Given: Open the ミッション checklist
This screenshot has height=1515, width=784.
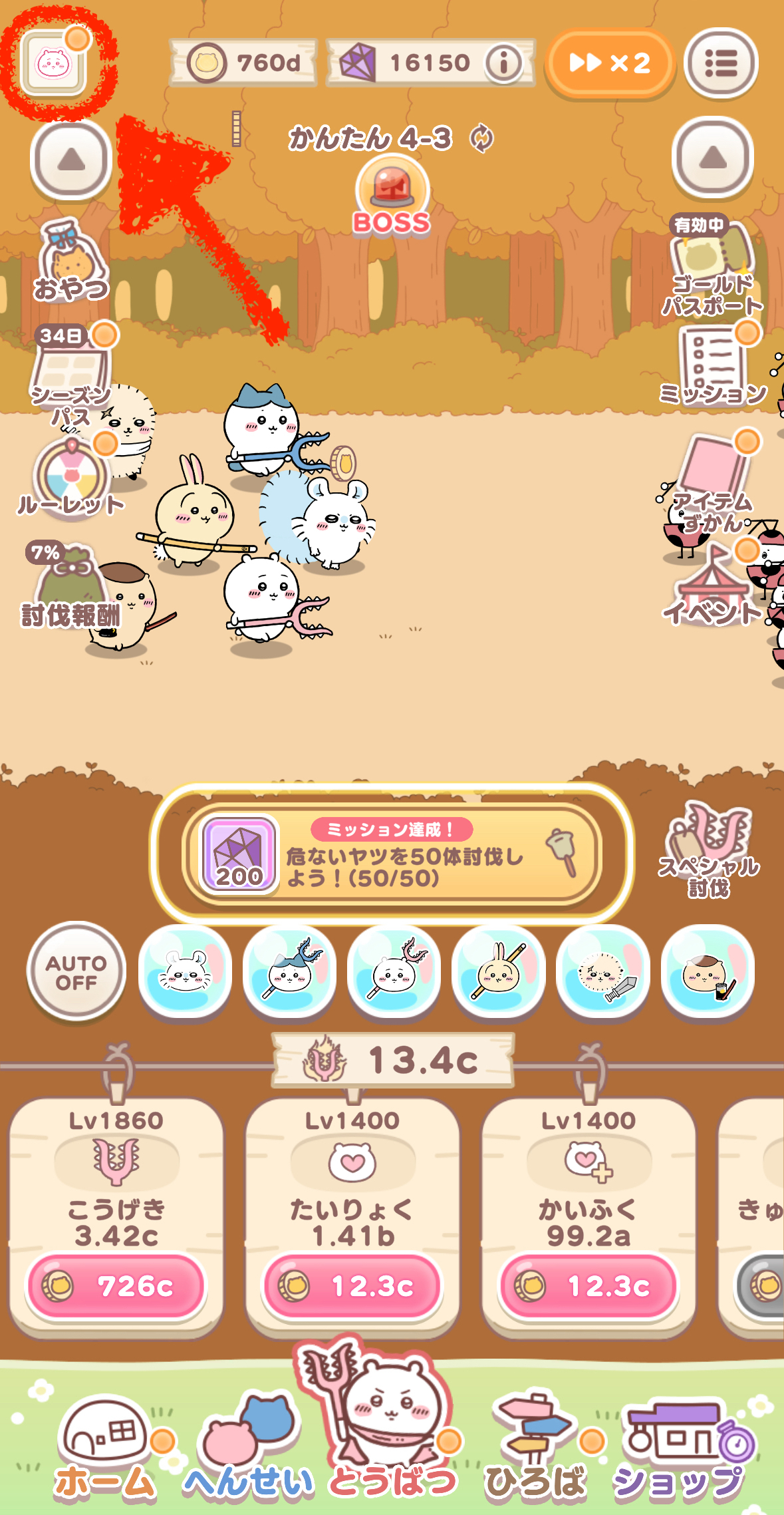Looking at the screenshot, I should (x=714, y=366).
